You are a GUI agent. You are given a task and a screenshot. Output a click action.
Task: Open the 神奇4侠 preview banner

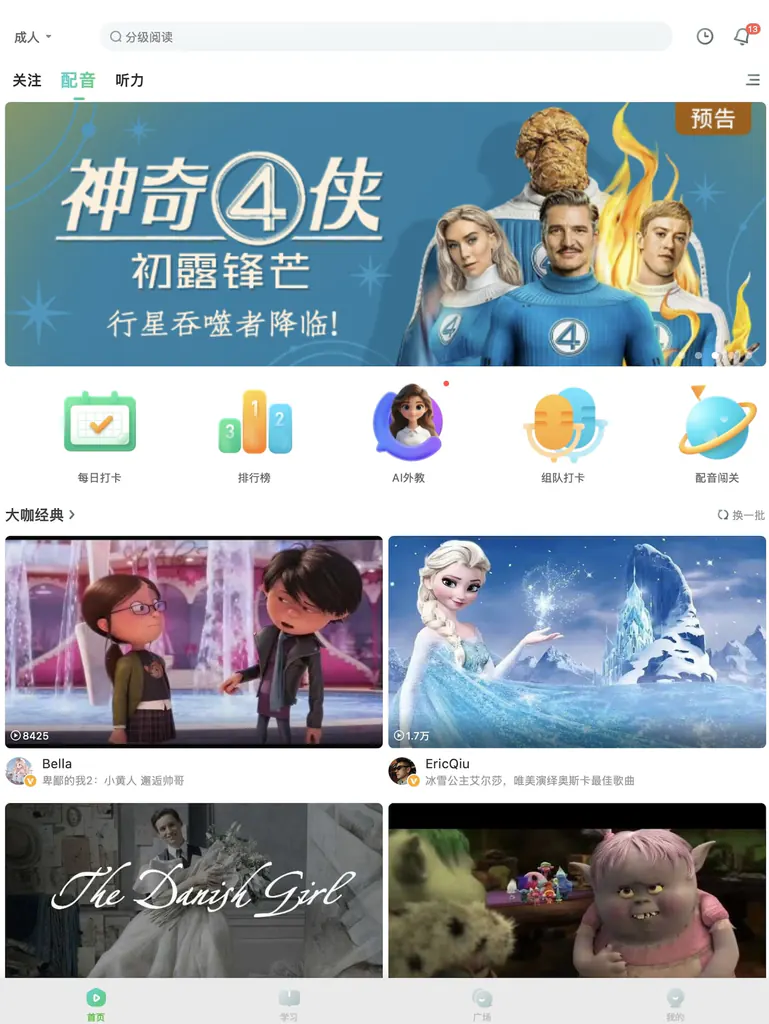[385, 234]
